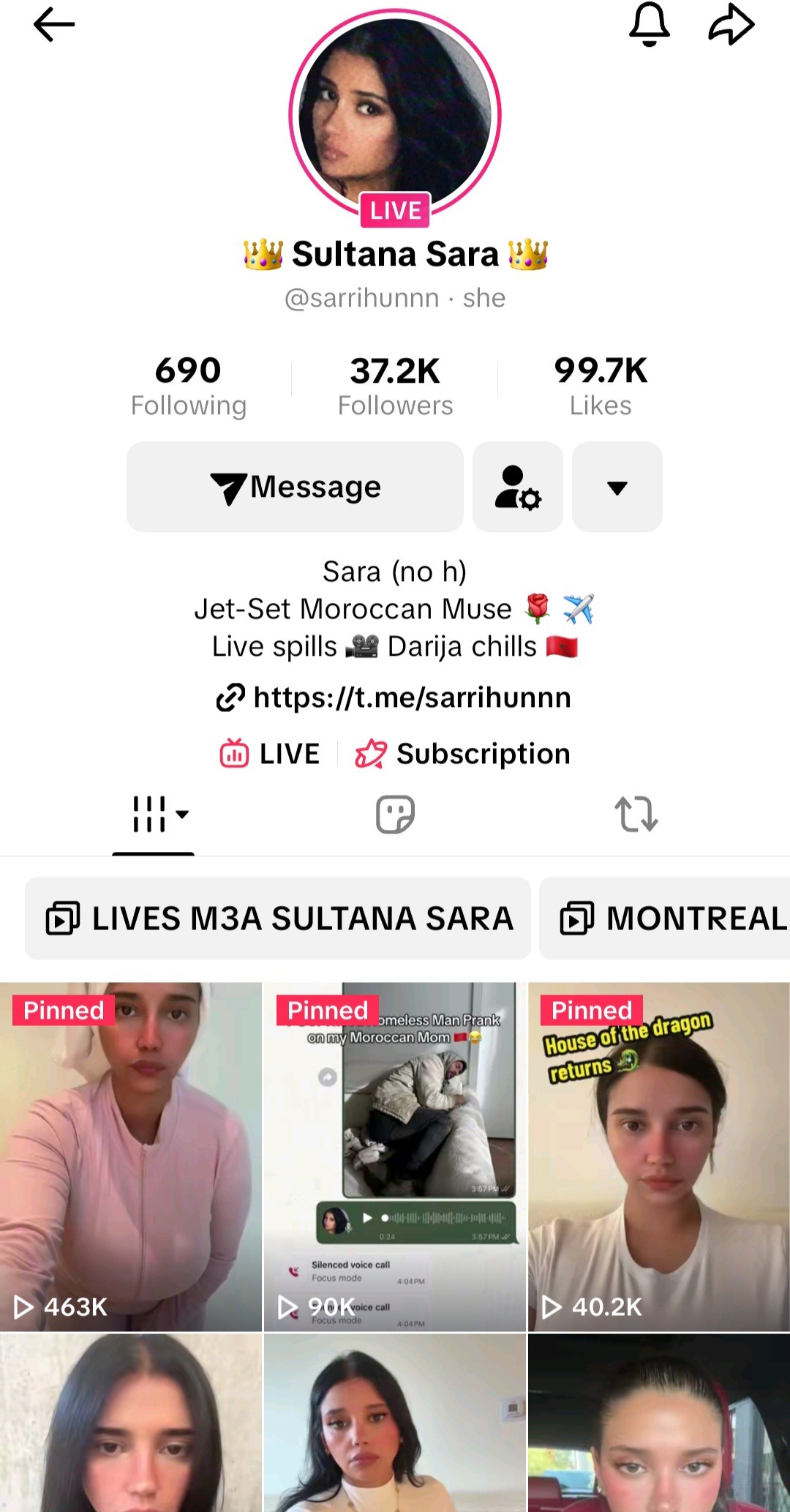Open the LIVES M3A SULTANA SARA playlist
The image size is (790, 1512).
point(278,918)
